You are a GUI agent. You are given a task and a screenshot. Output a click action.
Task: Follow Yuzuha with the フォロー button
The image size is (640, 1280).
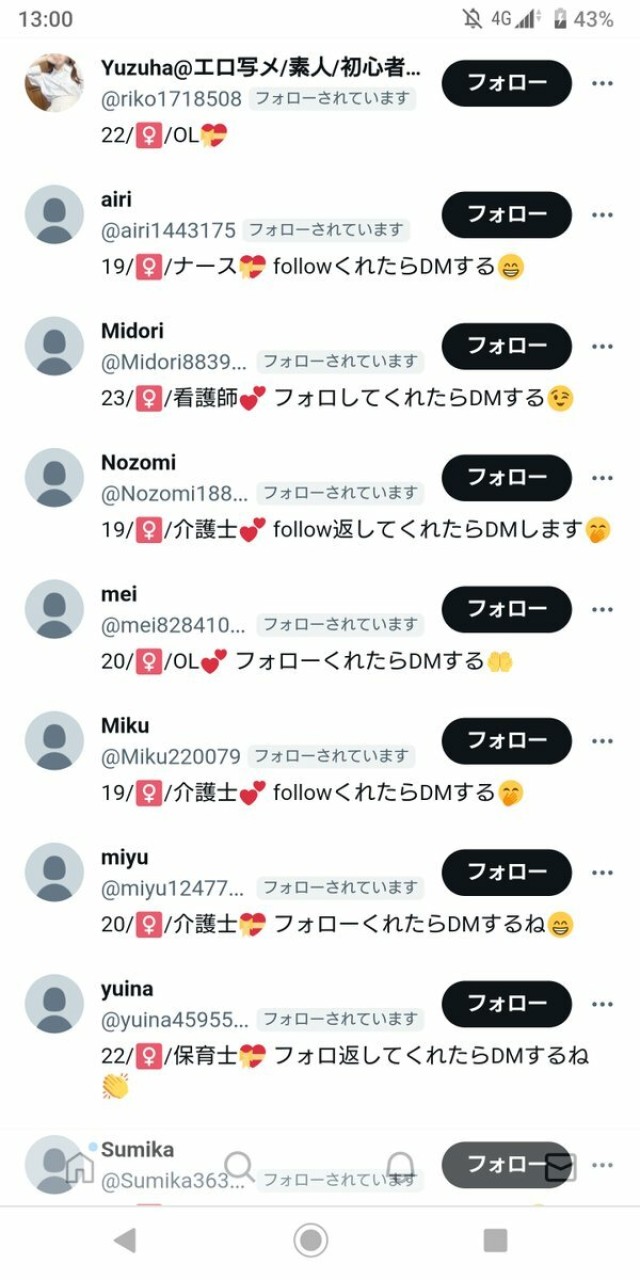coord(507,83)
